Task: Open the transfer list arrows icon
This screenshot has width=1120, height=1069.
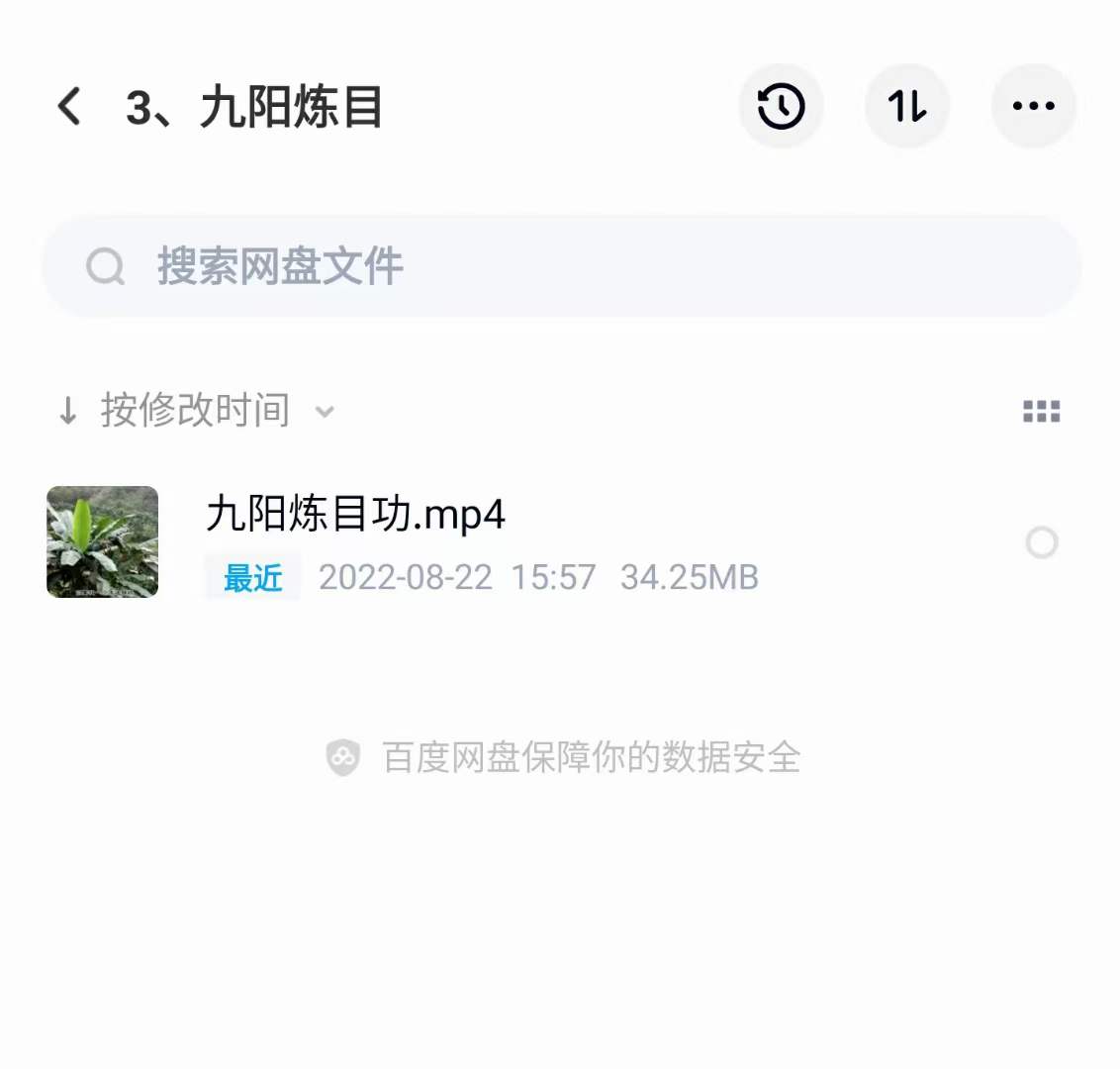Action: [906, 106]
